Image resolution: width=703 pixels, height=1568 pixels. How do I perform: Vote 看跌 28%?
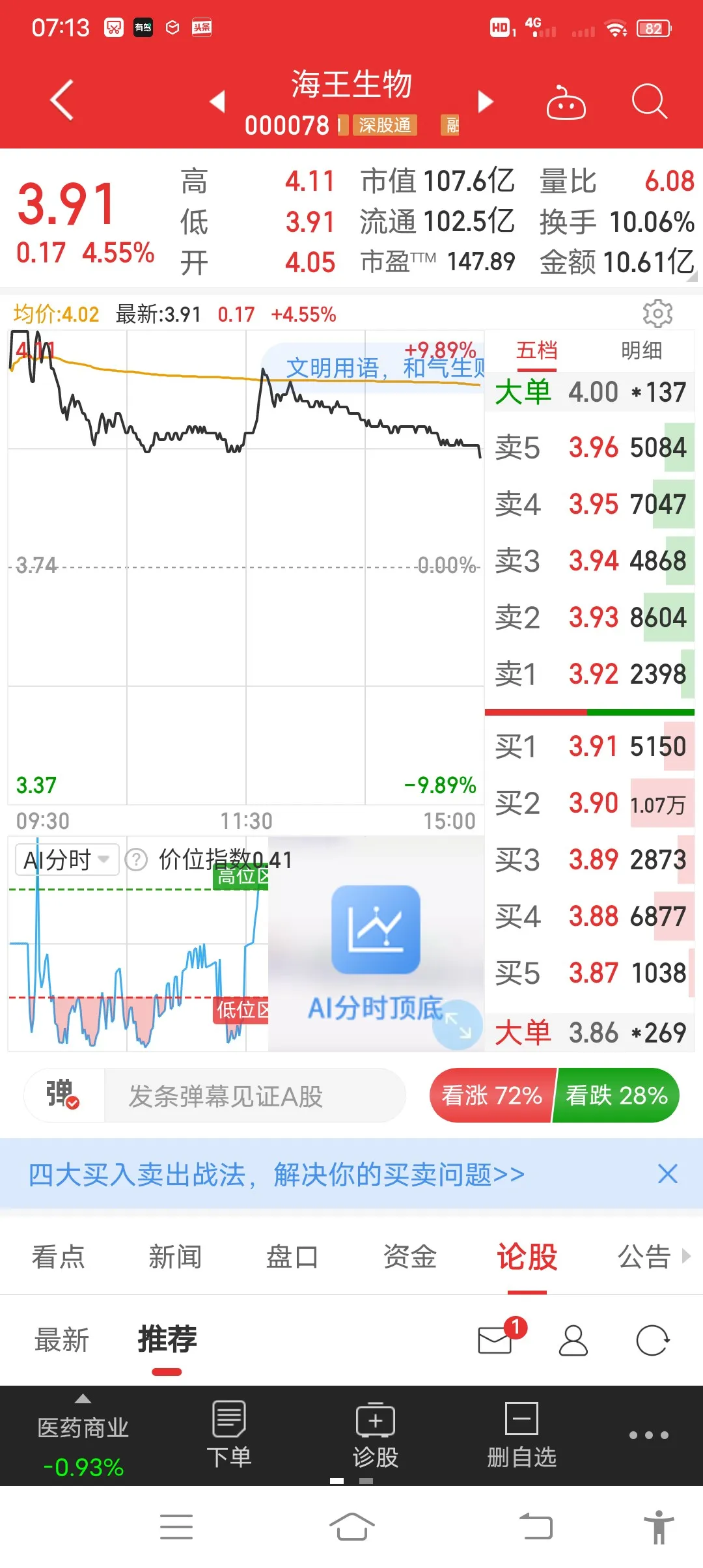(x=616, y=1096)
